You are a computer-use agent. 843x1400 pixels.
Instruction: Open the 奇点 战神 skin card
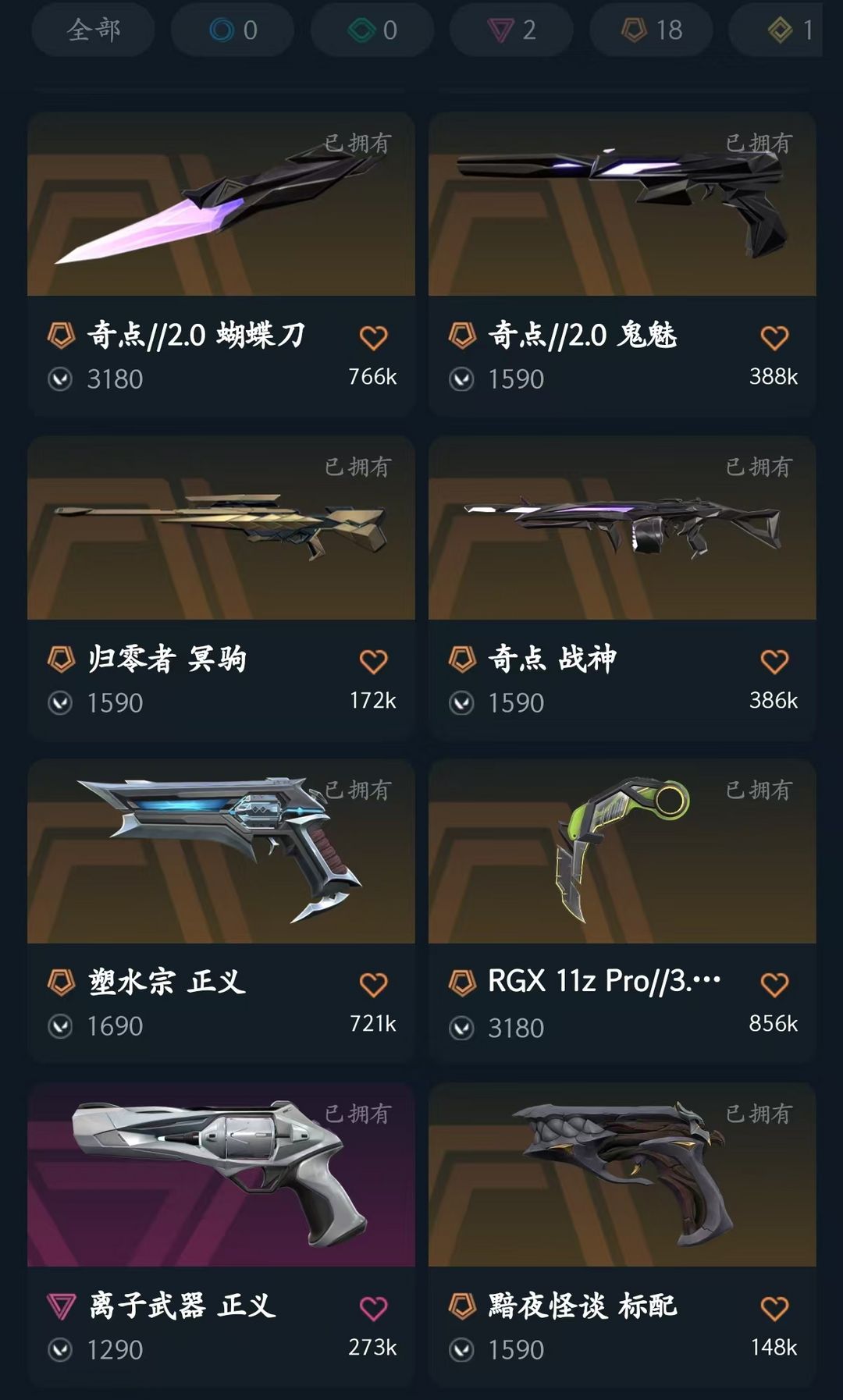click(622, 588)
